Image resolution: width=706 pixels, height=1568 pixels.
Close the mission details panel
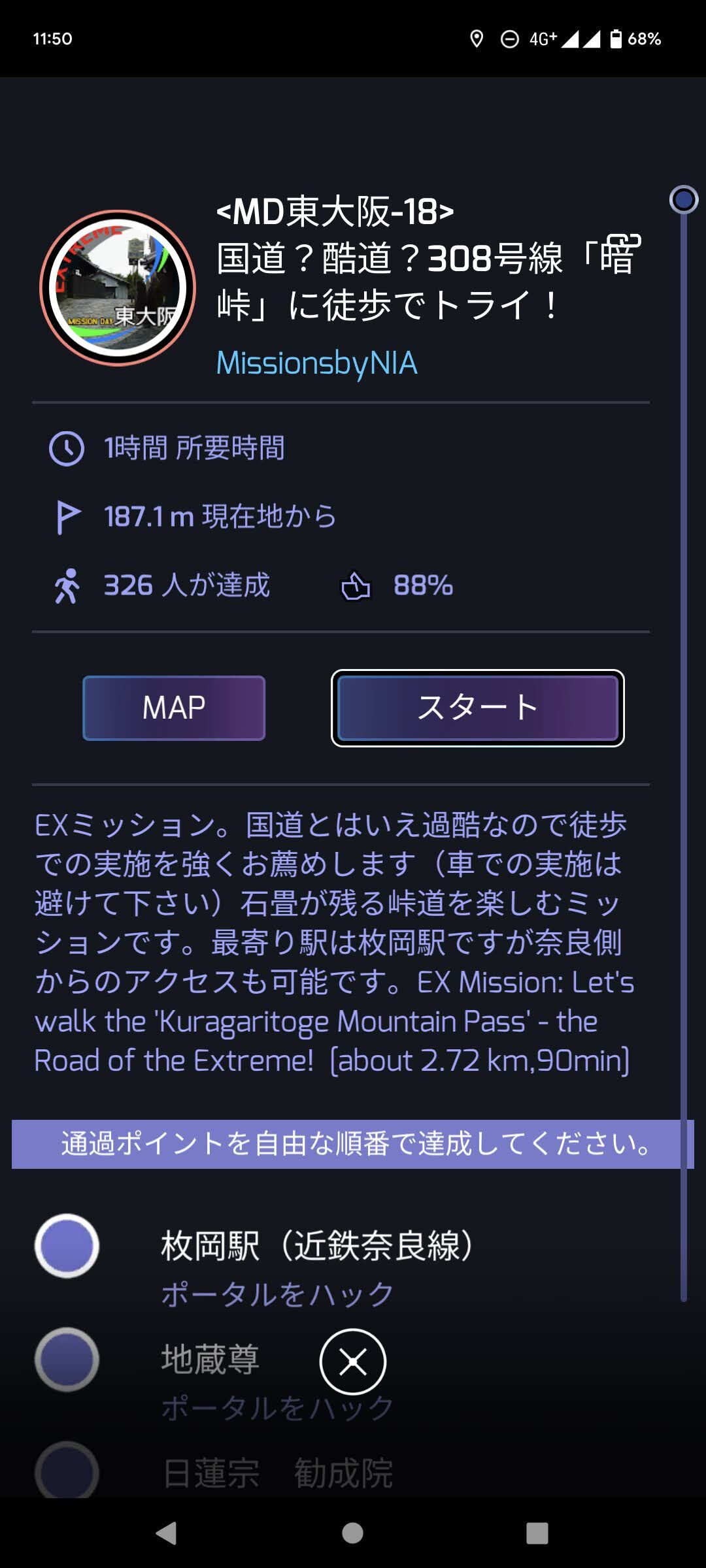click(x=353, y=1362)
